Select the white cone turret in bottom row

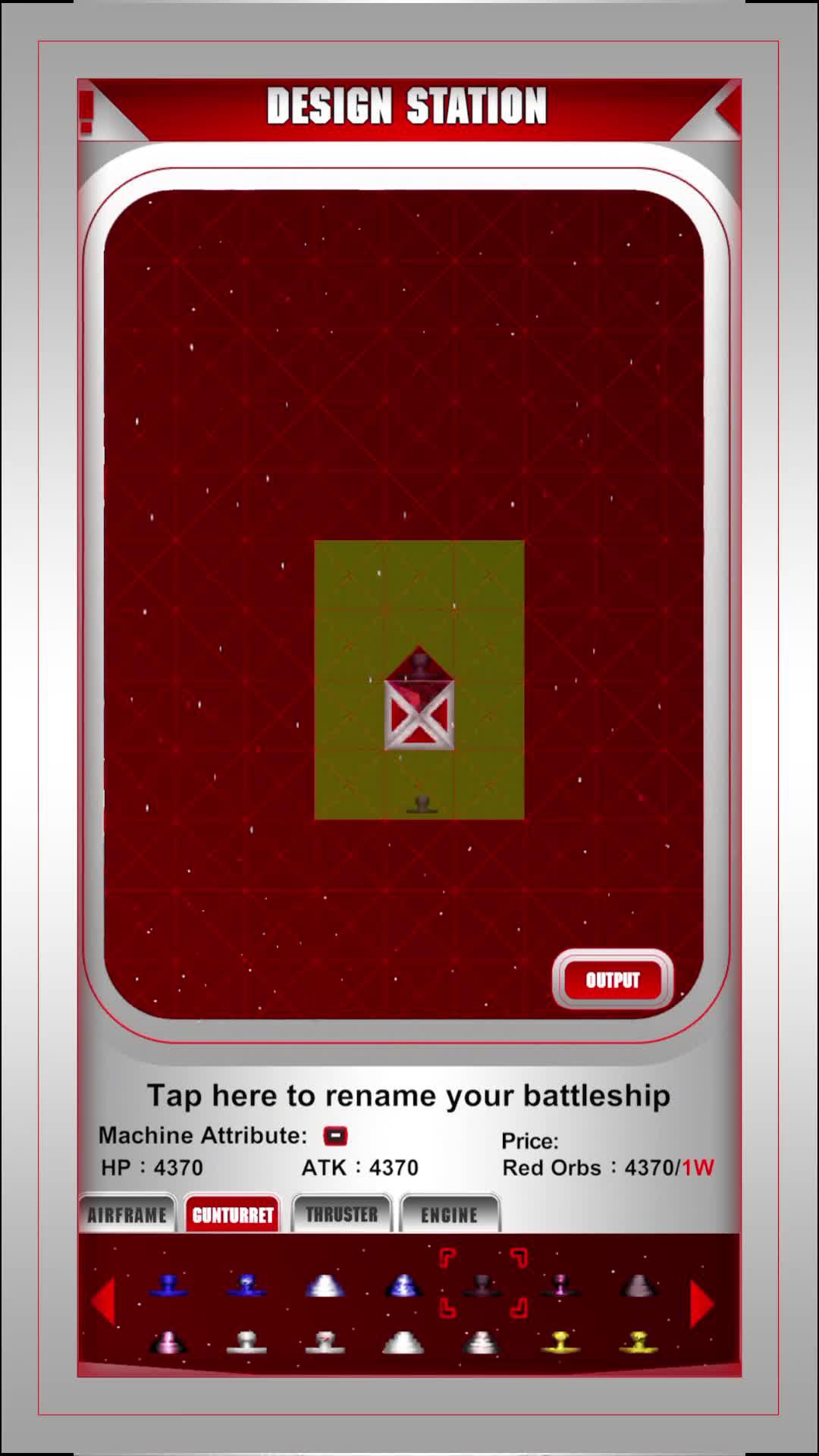coord(403,1343)
